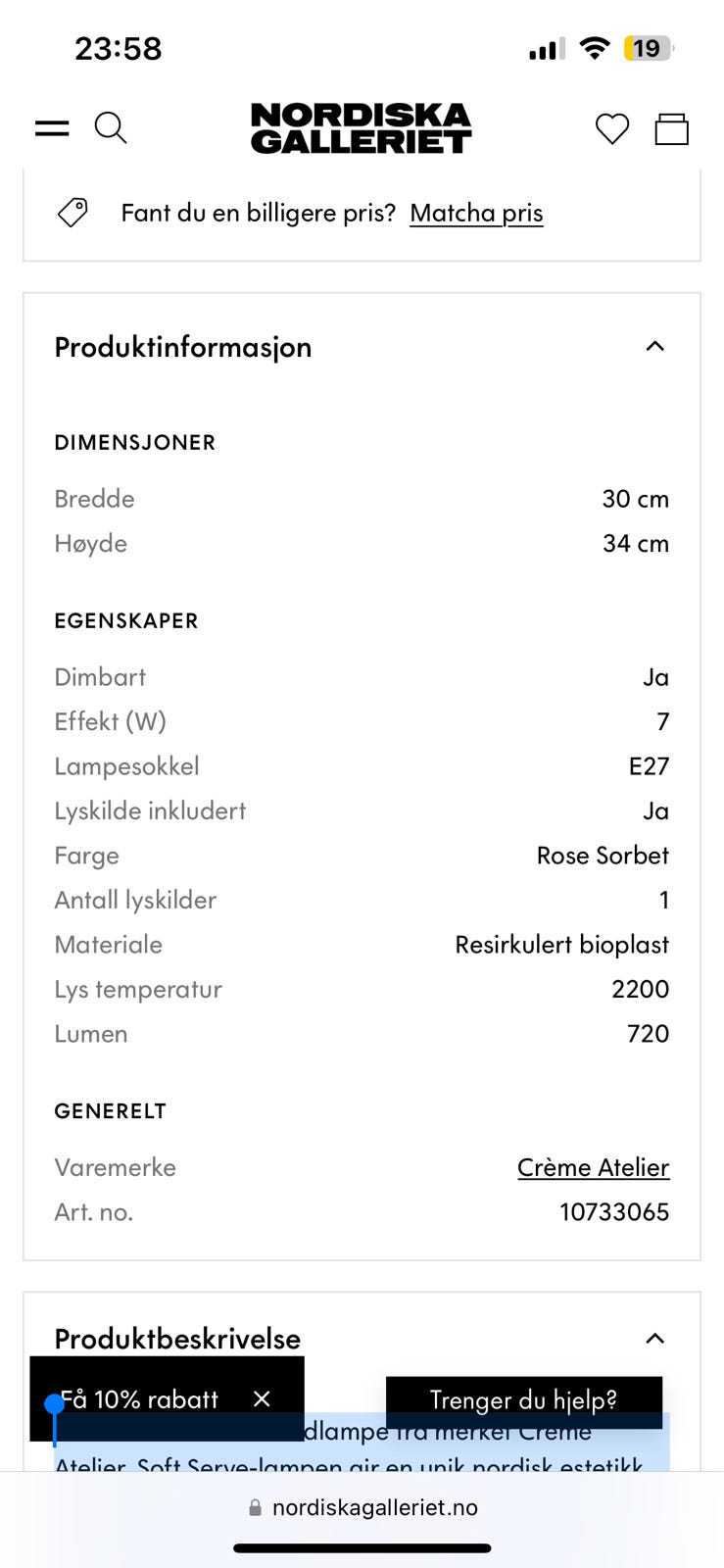Open the Matcha pris link
724x1568 pixels.
[476, 212]
